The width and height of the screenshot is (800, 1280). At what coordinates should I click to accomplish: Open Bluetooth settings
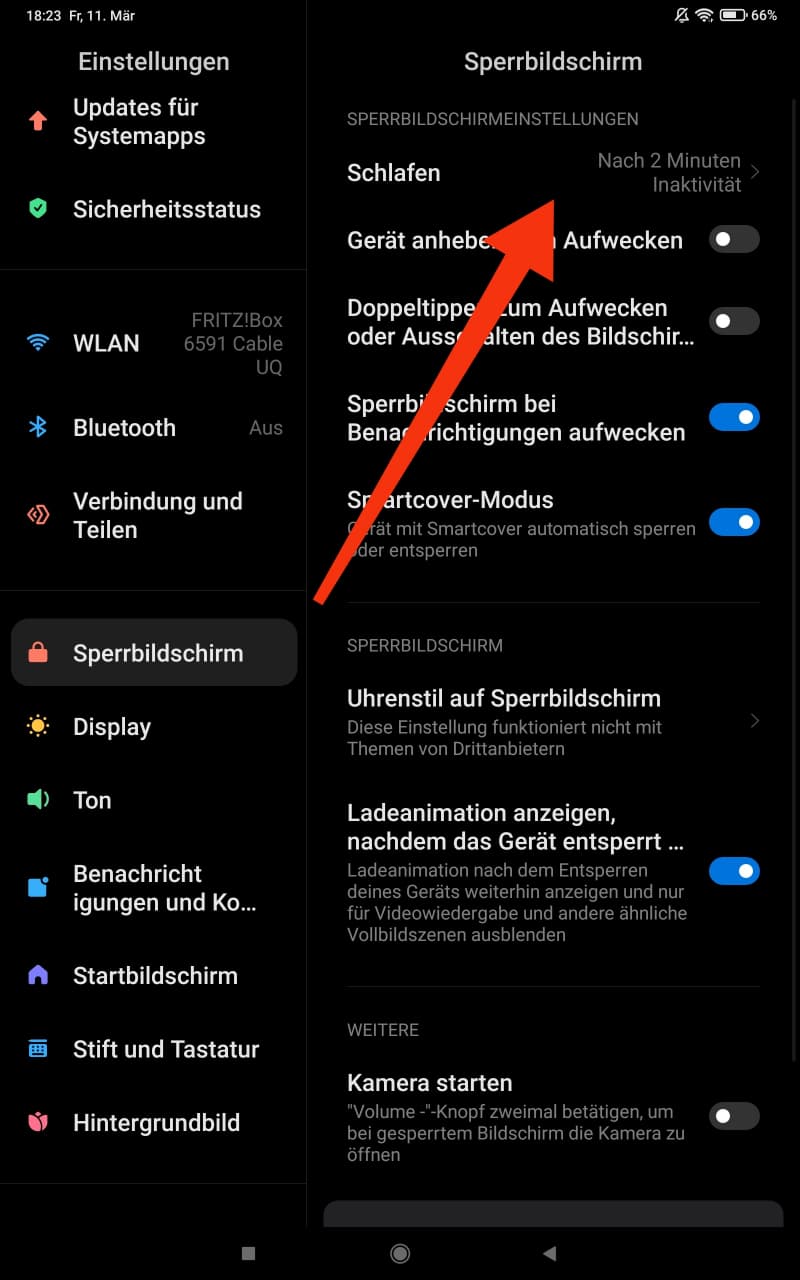click(x=154, y=428)
